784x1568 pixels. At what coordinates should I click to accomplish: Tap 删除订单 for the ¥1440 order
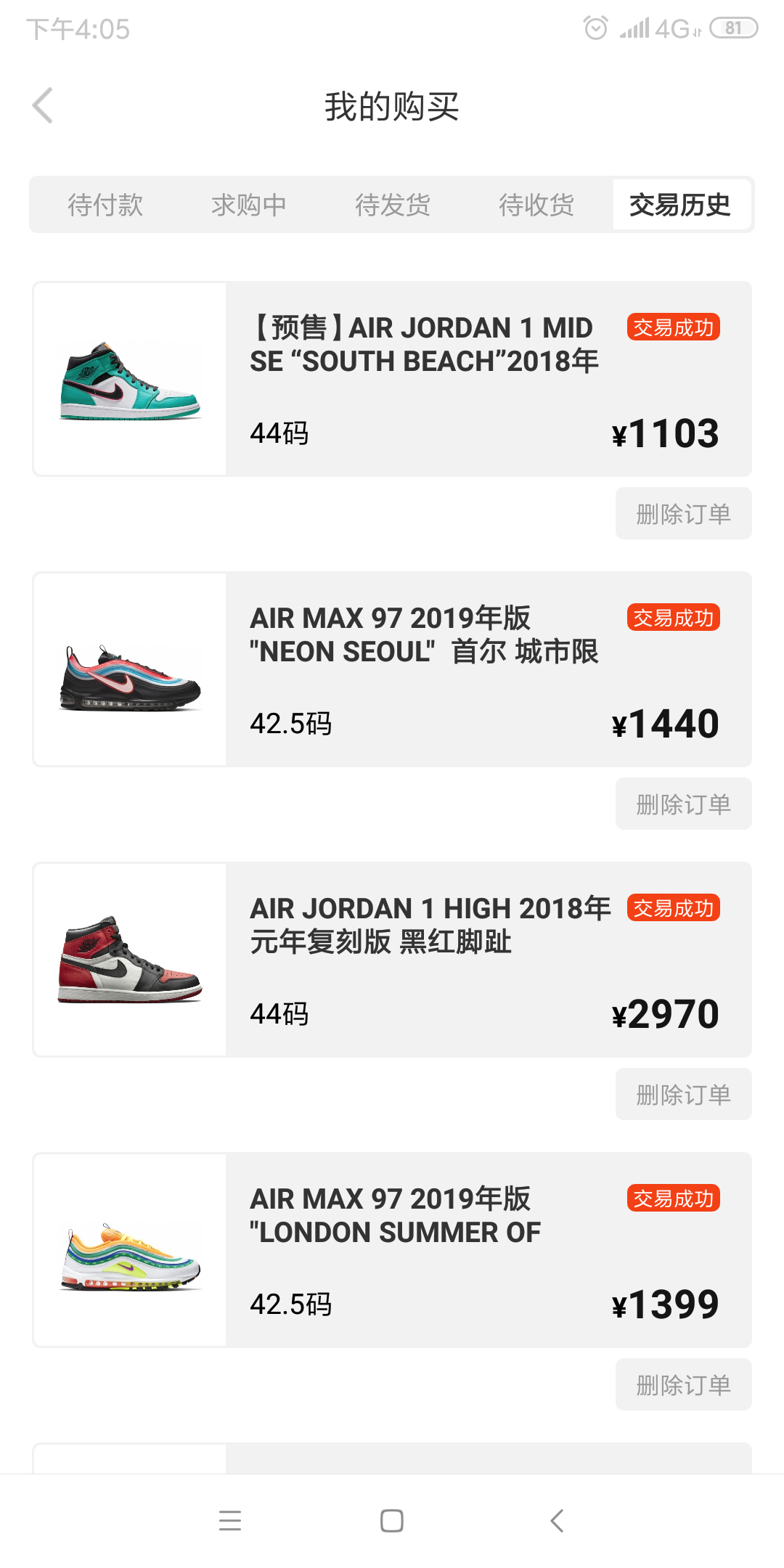click(683, 804)
